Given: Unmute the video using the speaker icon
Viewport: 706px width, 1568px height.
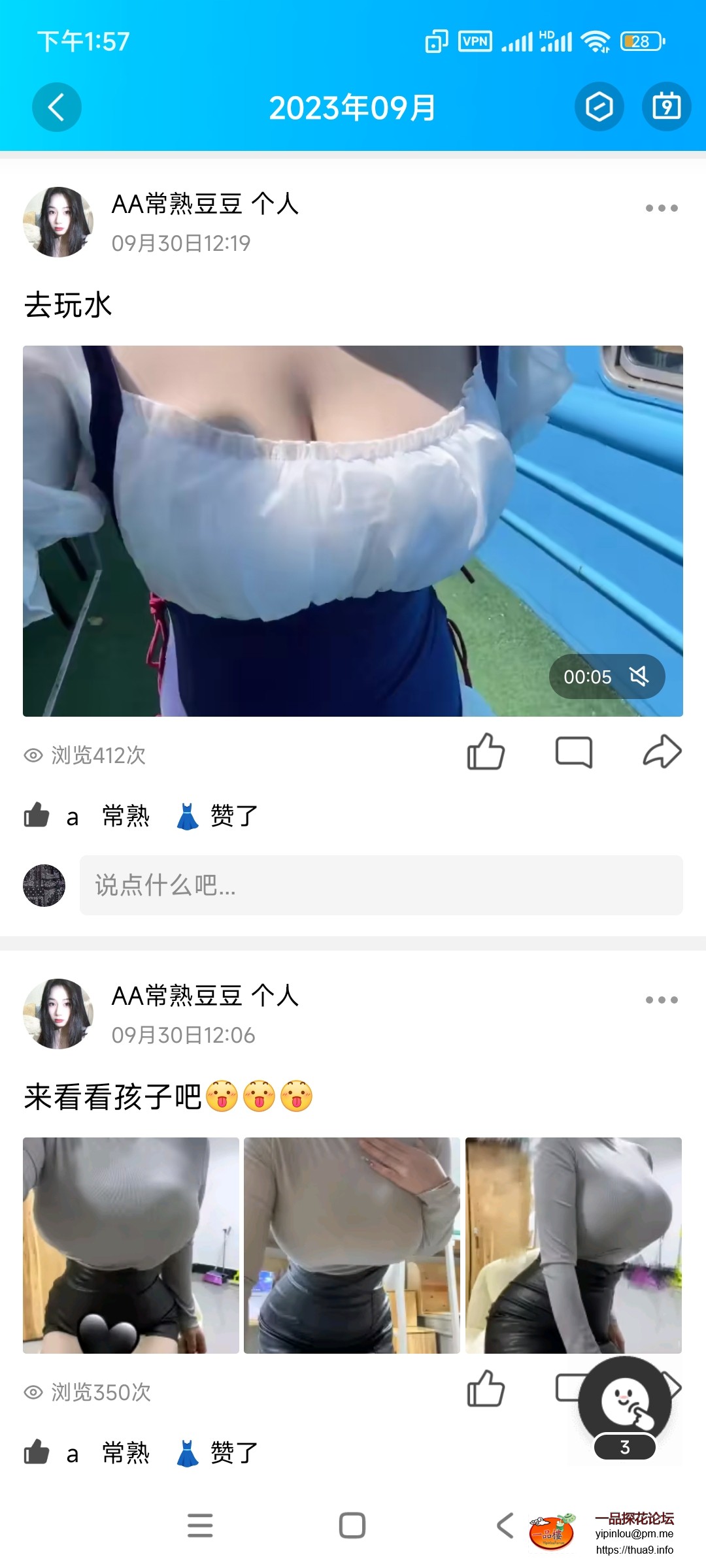Looking at the screenshot, I should click(x=639, y=677).
